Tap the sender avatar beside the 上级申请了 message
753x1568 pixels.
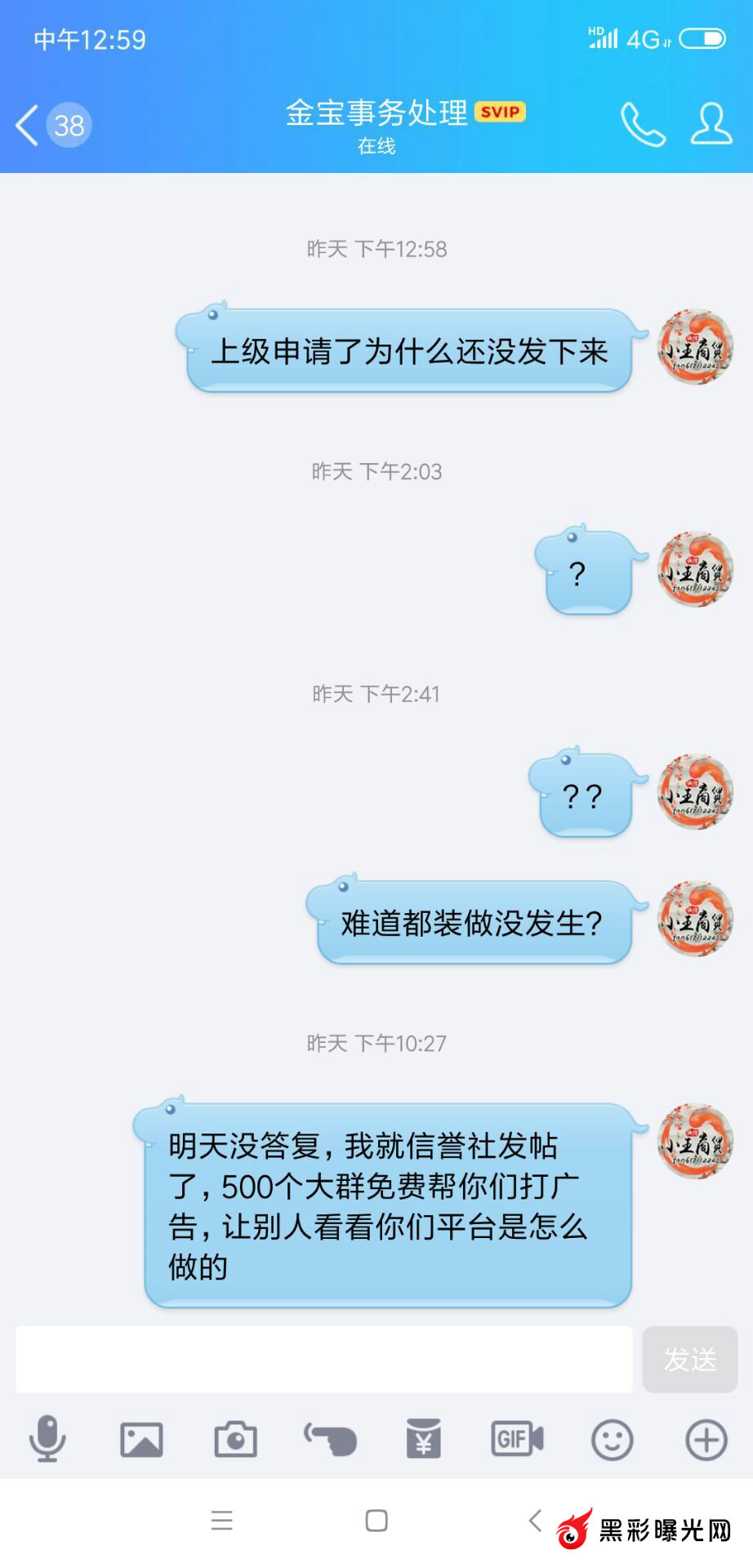coord(695,347)
